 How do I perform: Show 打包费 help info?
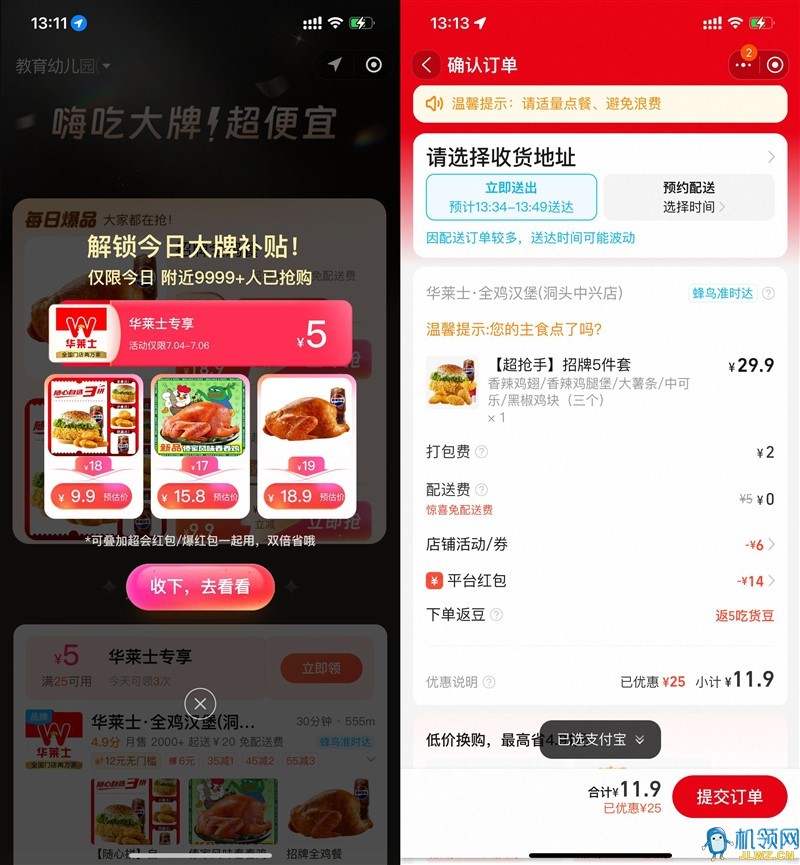click(482, 453)
